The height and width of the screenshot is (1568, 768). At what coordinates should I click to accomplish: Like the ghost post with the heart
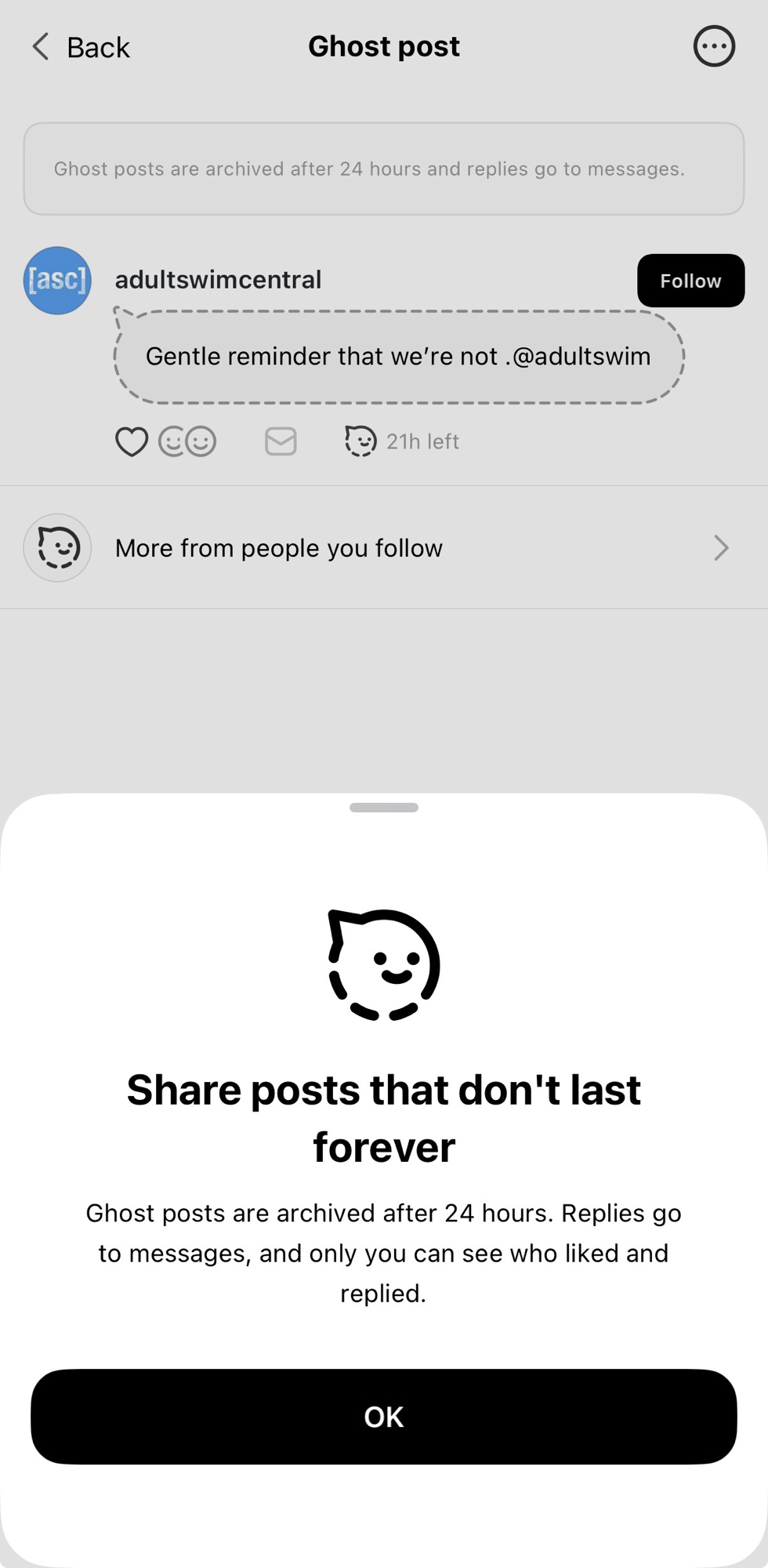pyautogui.click(x=132, y=441)
